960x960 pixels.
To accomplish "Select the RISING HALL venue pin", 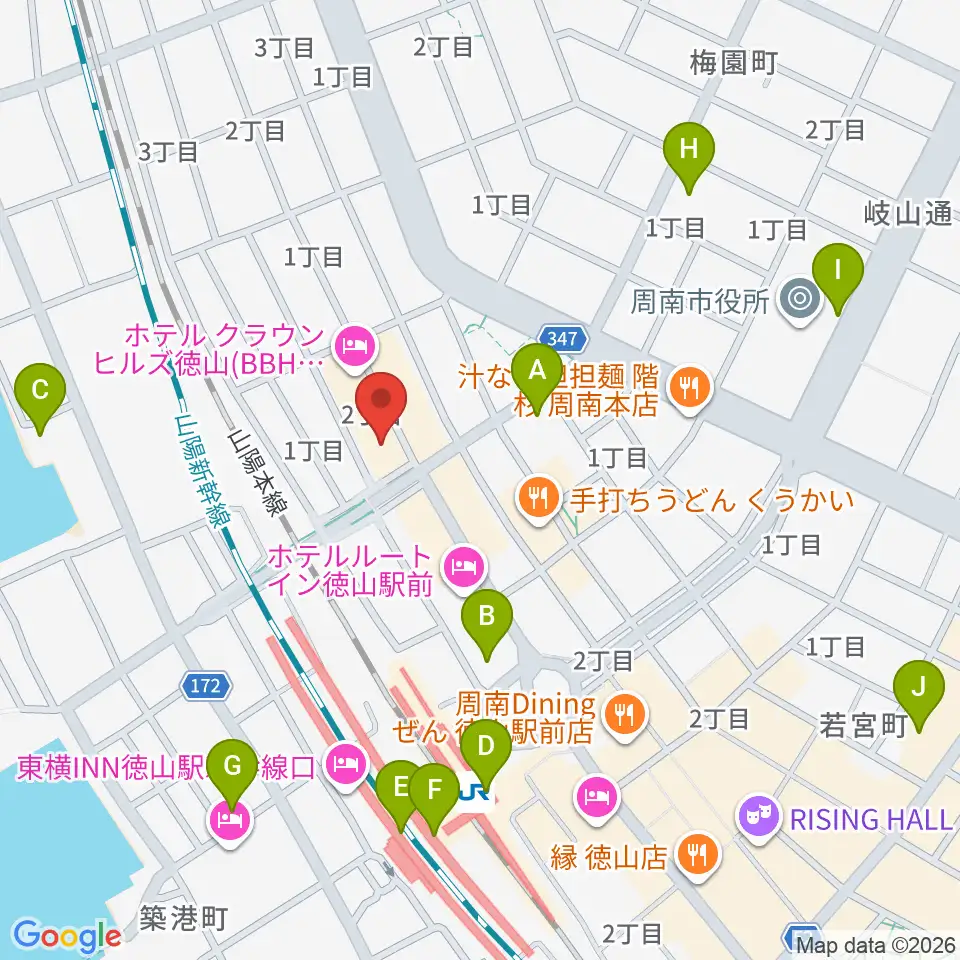I will click(x=759, y=819).
